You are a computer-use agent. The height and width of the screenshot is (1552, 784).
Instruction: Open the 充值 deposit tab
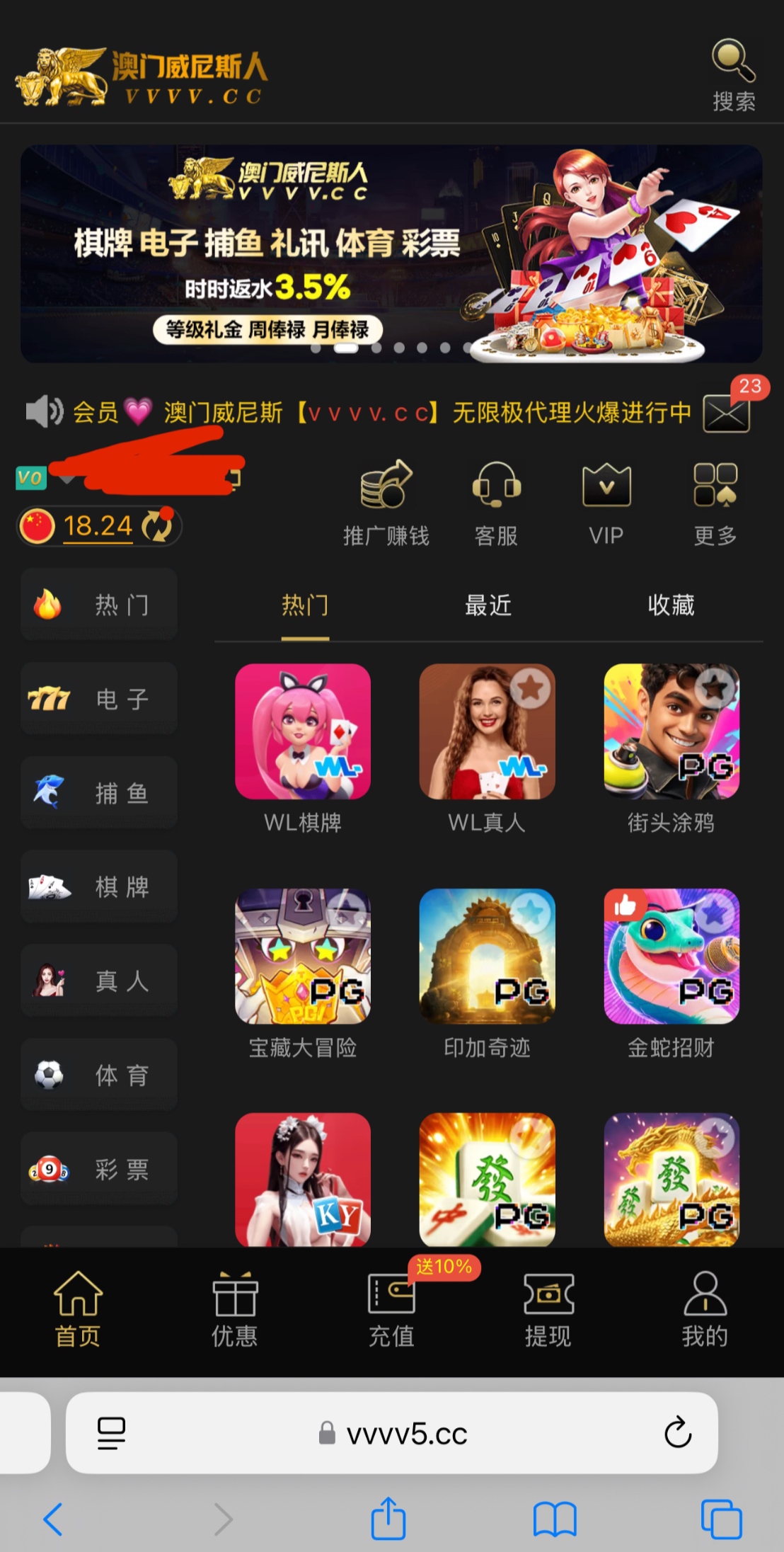coord(391,1308)
